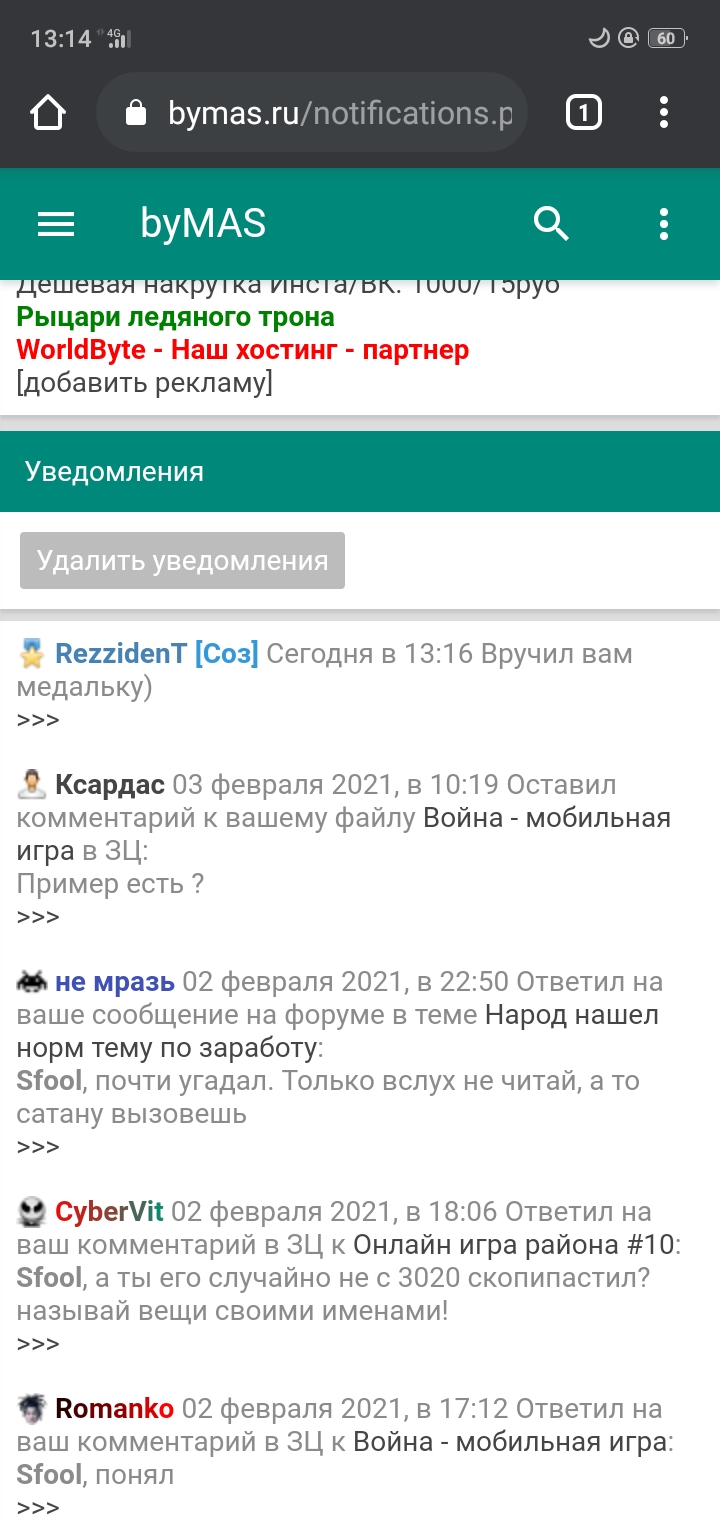Open forum topic Народ нашел норм тему

tap(338, 1031)
